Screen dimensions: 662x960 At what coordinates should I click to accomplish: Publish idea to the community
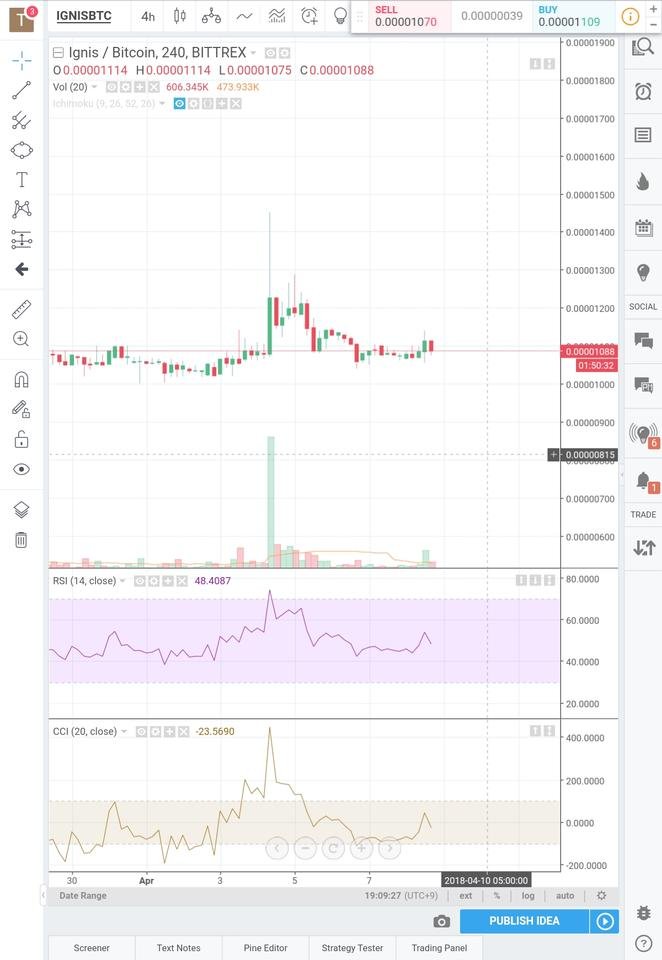point(524,921)
